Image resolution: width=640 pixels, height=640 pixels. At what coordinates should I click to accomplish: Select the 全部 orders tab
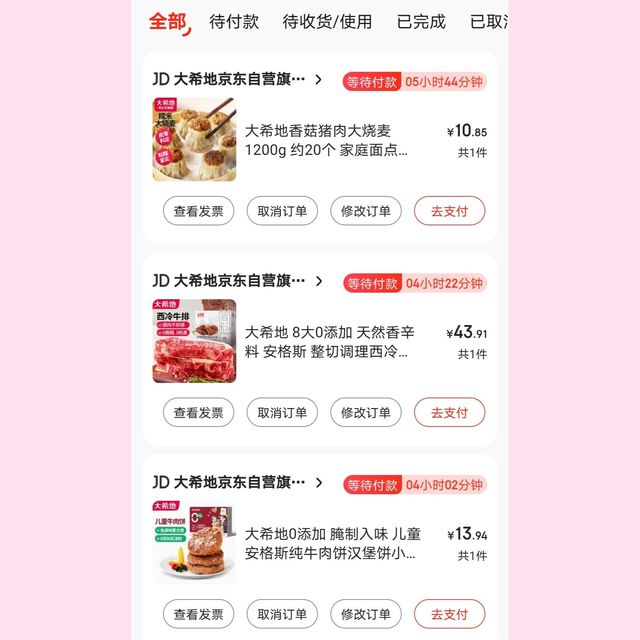click(x=167, y=21)
